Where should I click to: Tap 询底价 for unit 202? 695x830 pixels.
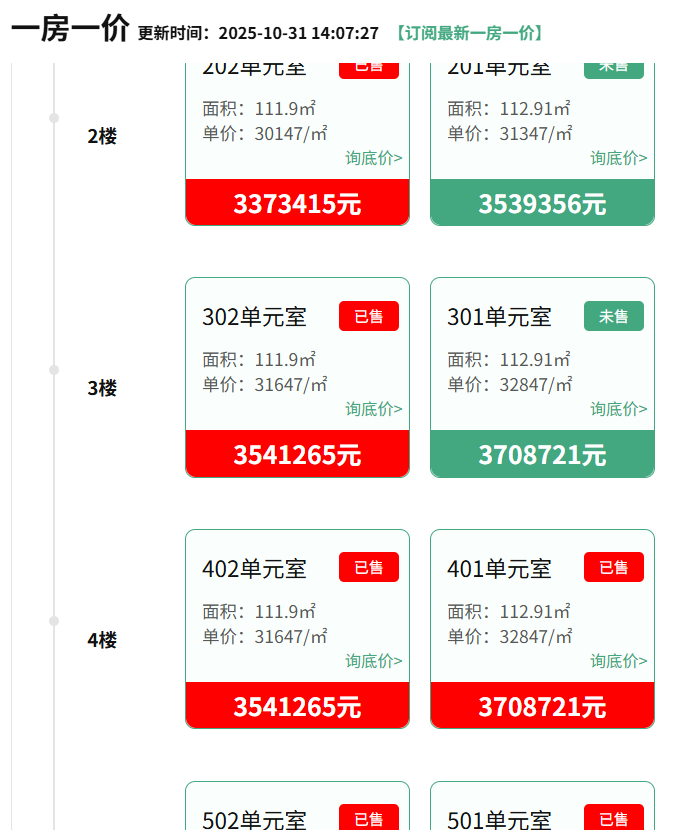[x=374, y=158]
